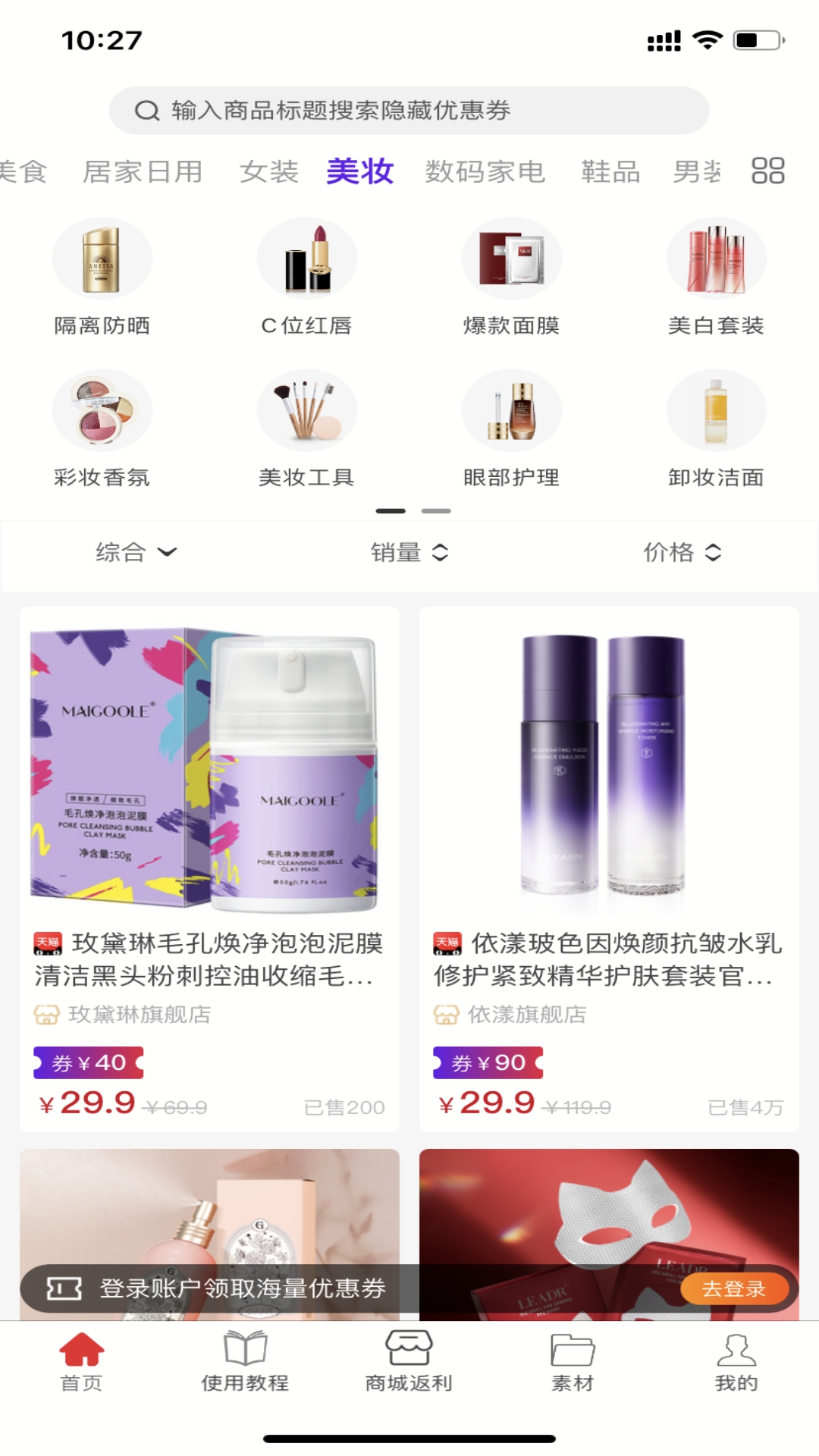Select the 数码家电 category tab
The width and height of the screenshot is (819, 1456).
click(x=485, y=171)
